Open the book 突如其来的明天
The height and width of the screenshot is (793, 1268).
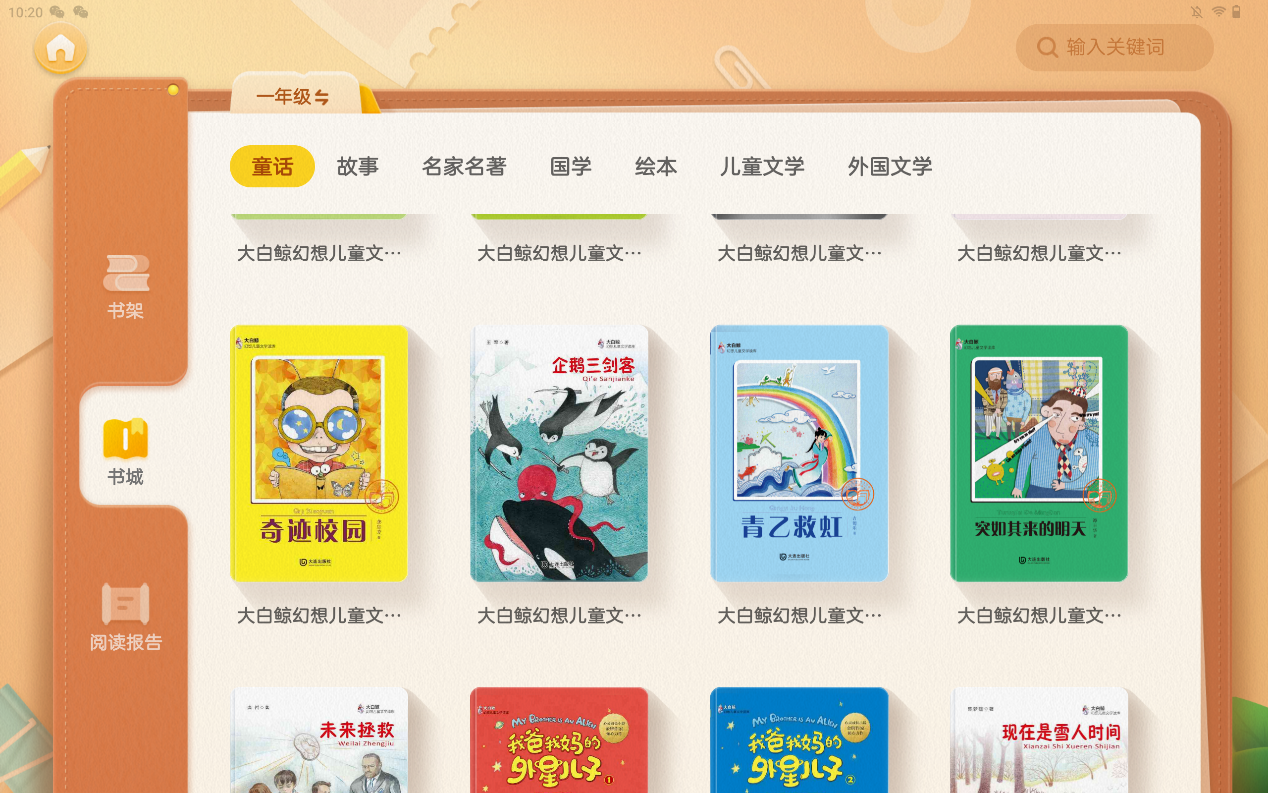pos(1039,453)
